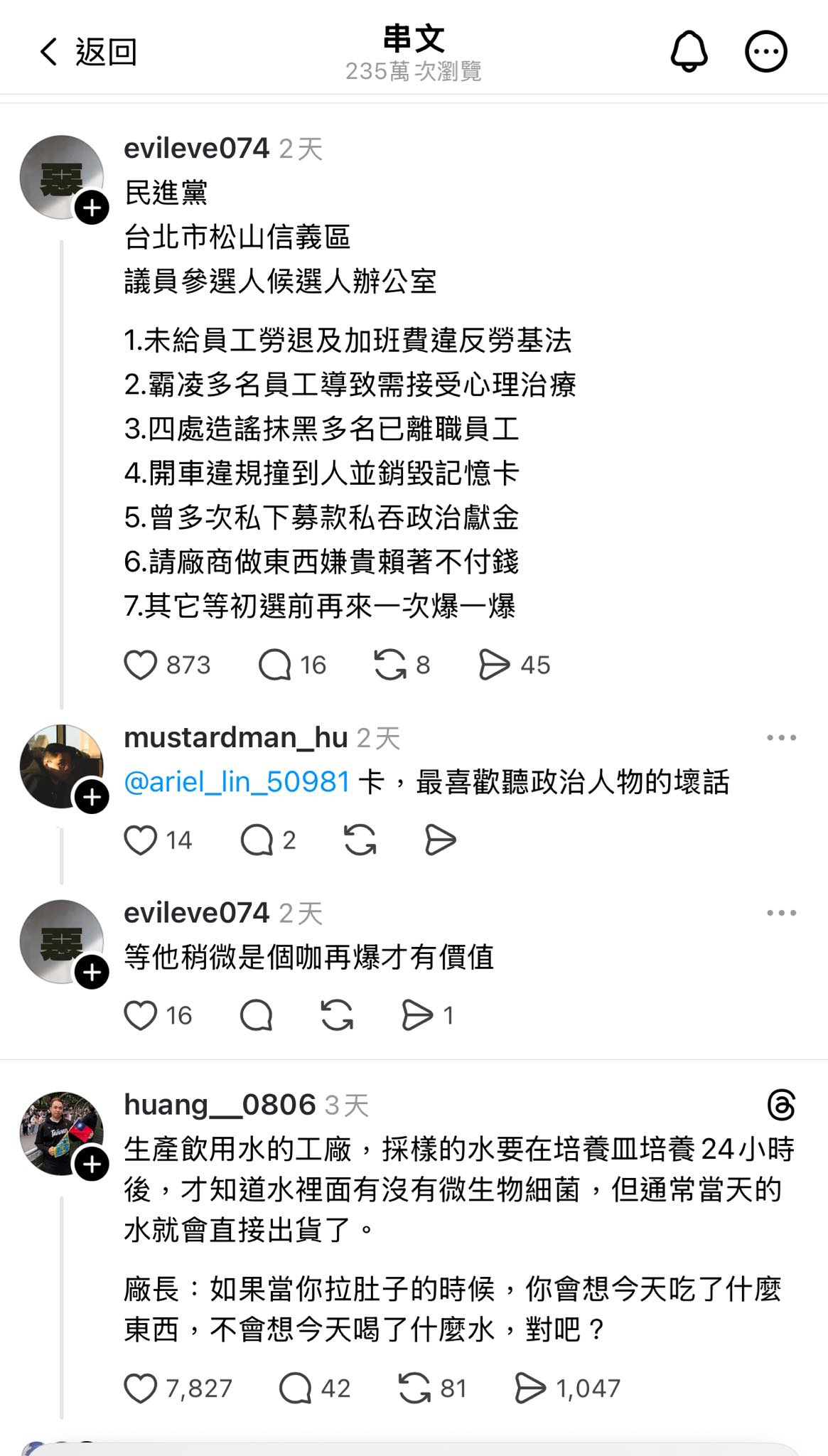
Task: Tap the Threads logo on huang__0806's post
Action: (781, 1106)
